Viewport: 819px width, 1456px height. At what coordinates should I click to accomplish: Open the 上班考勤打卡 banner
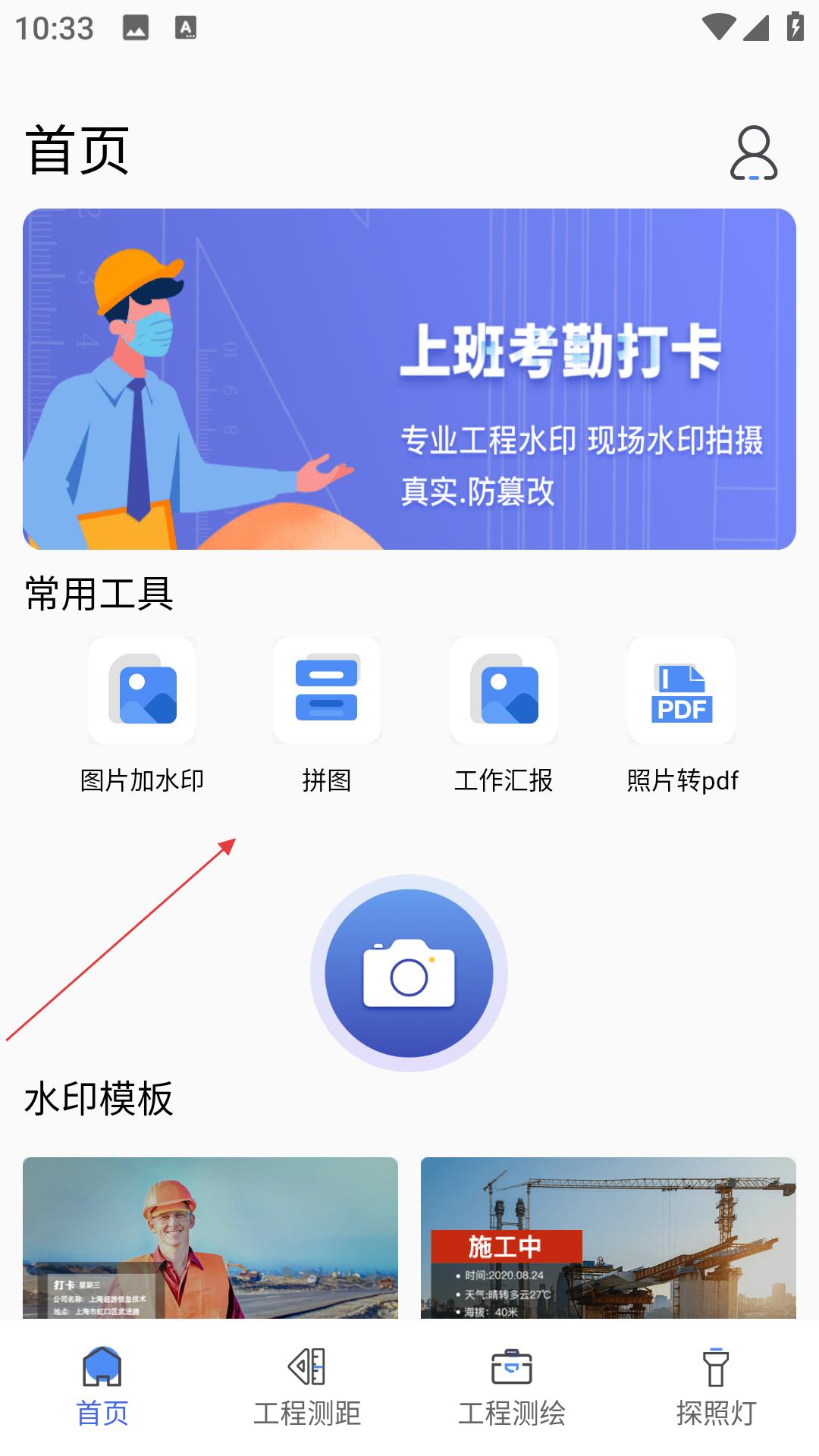[409, 379]
